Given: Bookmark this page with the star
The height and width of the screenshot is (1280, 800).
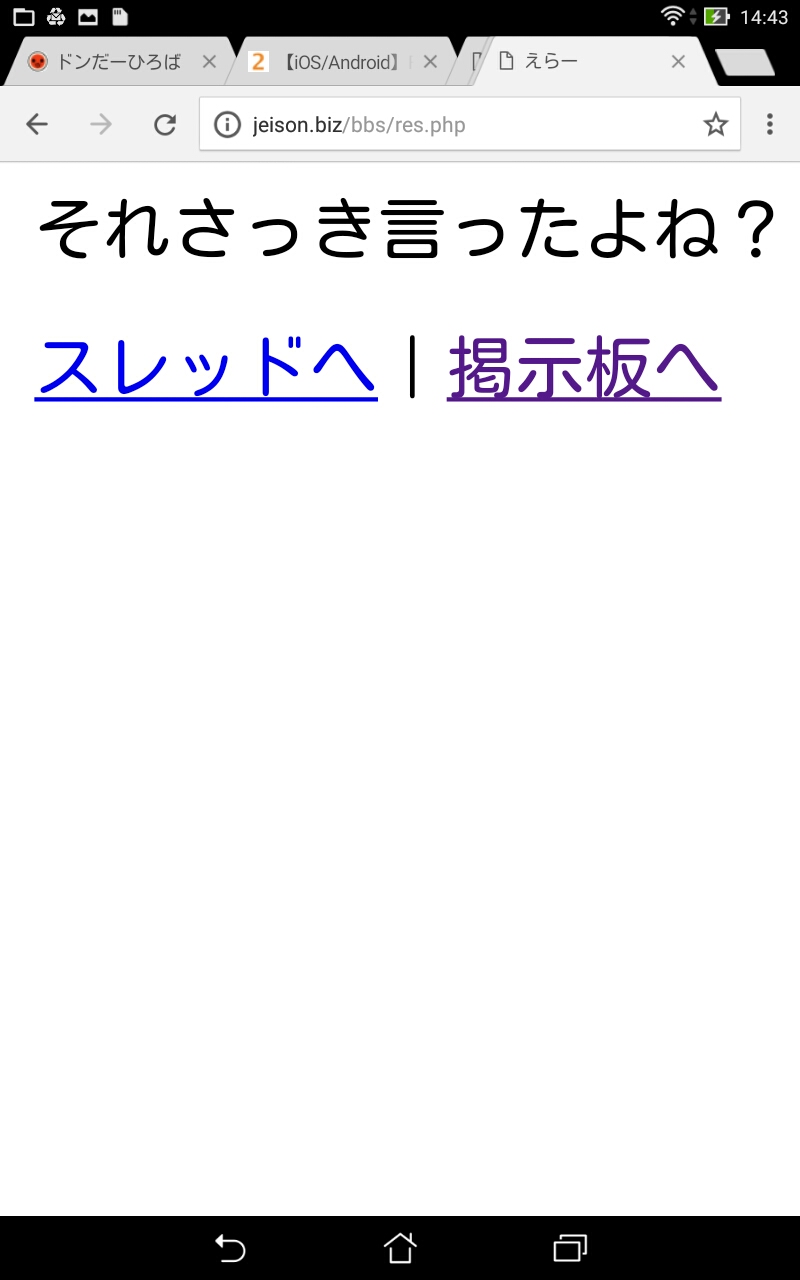Looking at the screenshot, I should [715, 124].
